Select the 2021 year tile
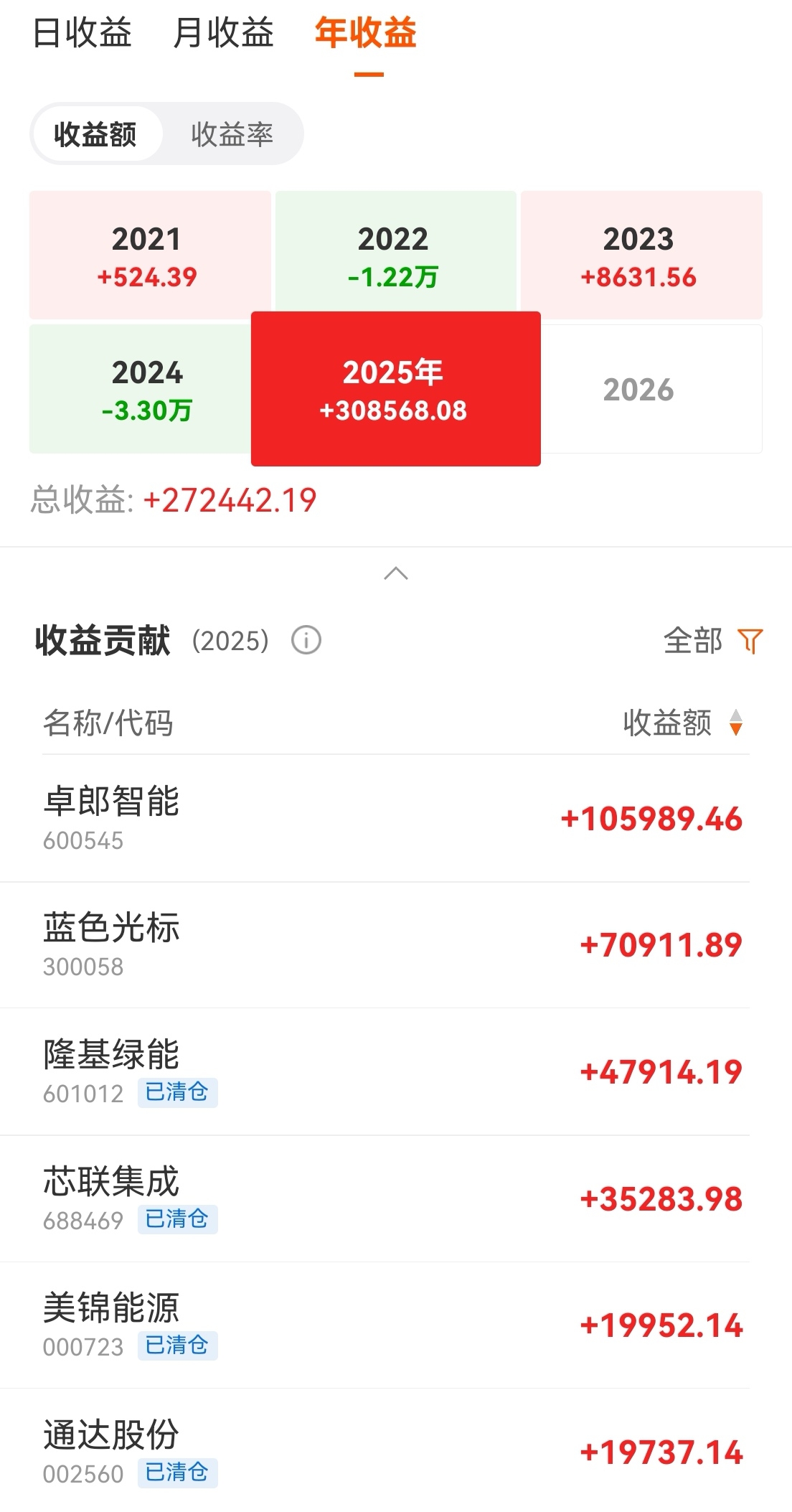 (147, 255)
